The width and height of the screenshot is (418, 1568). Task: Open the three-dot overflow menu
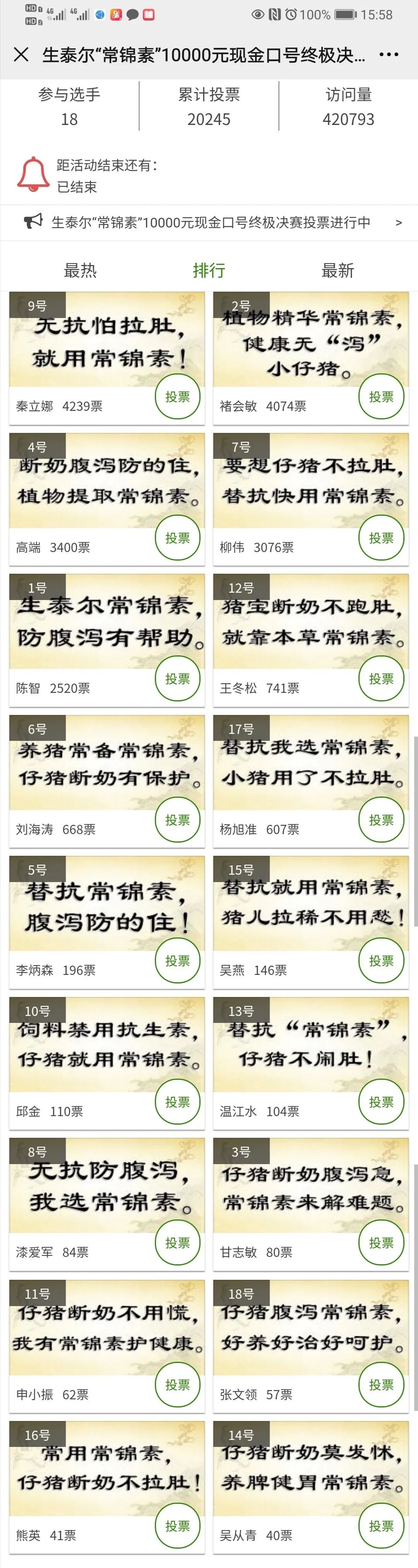[389, 55]
